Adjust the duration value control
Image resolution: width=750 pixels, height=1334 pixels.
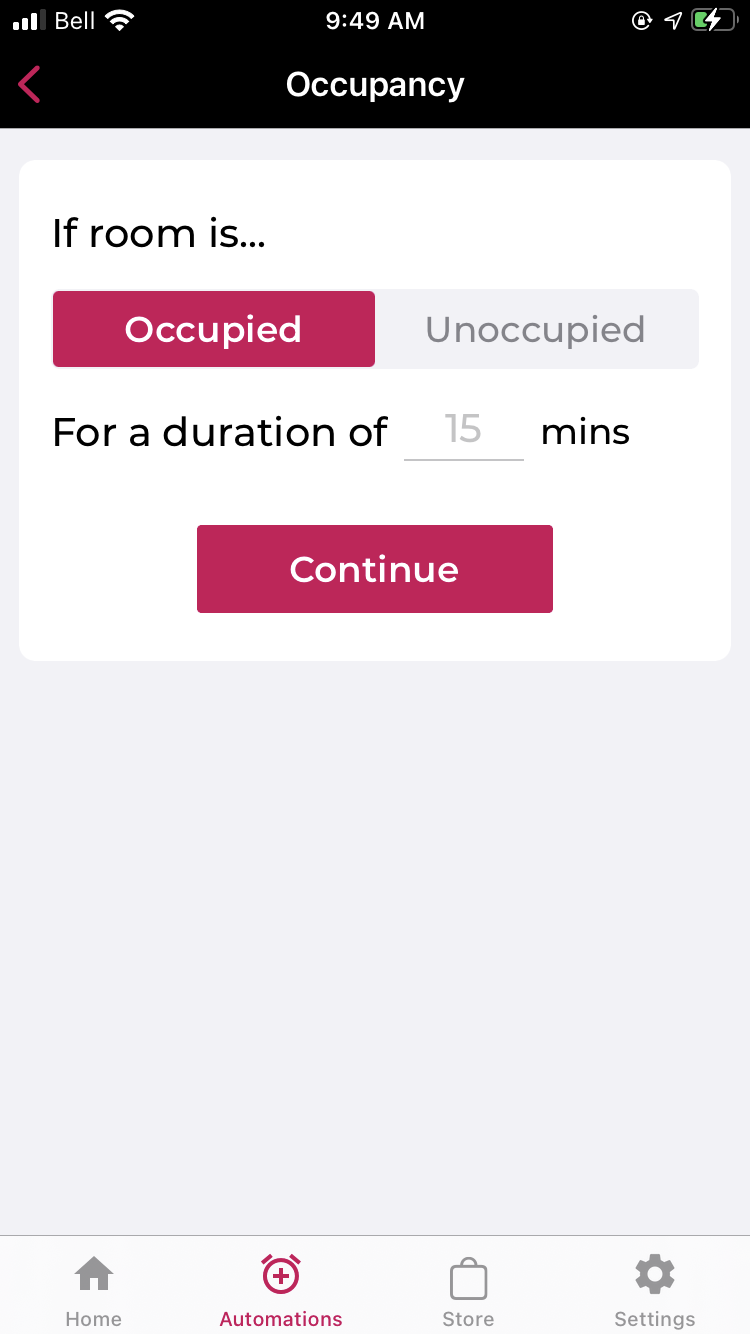[x=463, y=431]
